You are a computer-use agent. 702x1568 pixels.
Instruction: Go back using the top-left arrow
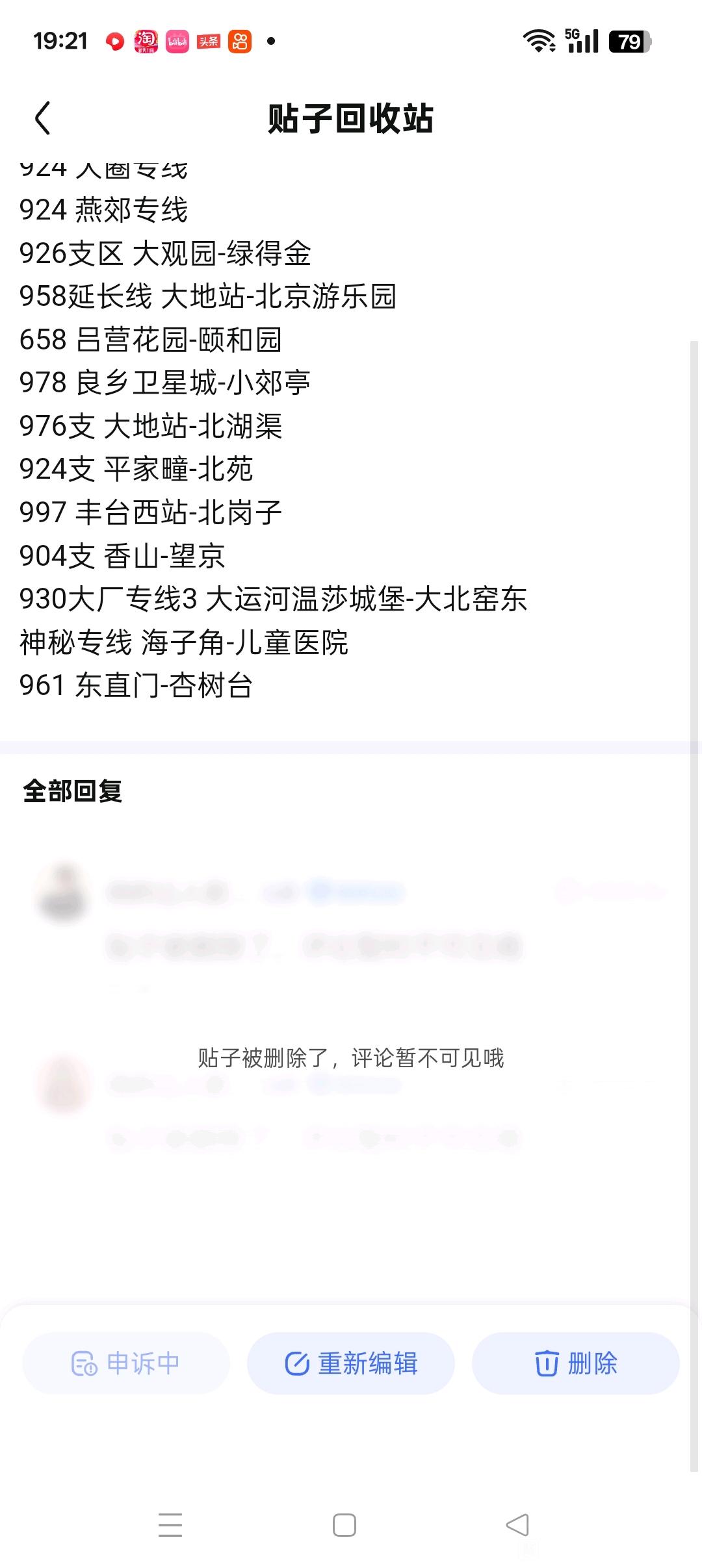(x=42, y=118)
